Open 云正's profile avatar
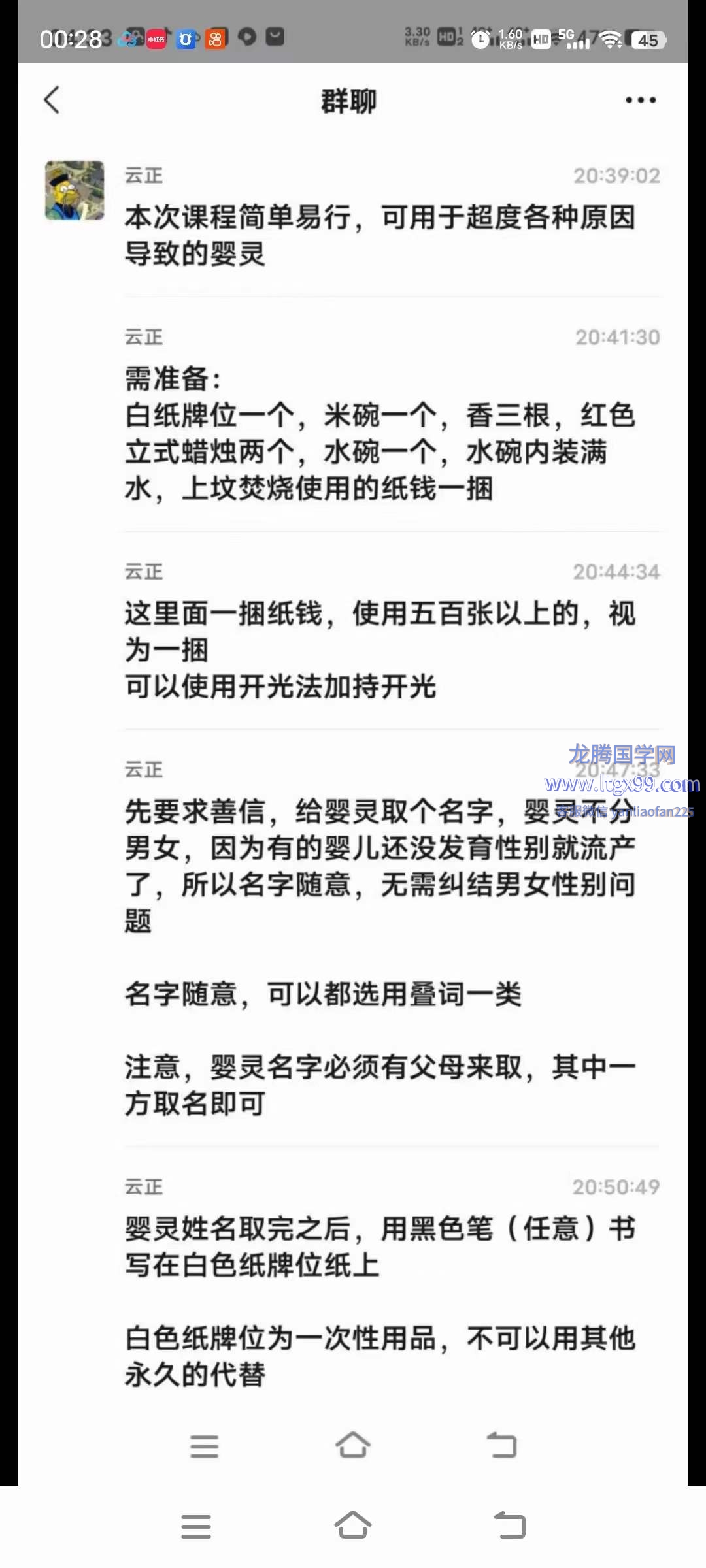The height and width of the screenshot is (1568, 706). [74, 190]
